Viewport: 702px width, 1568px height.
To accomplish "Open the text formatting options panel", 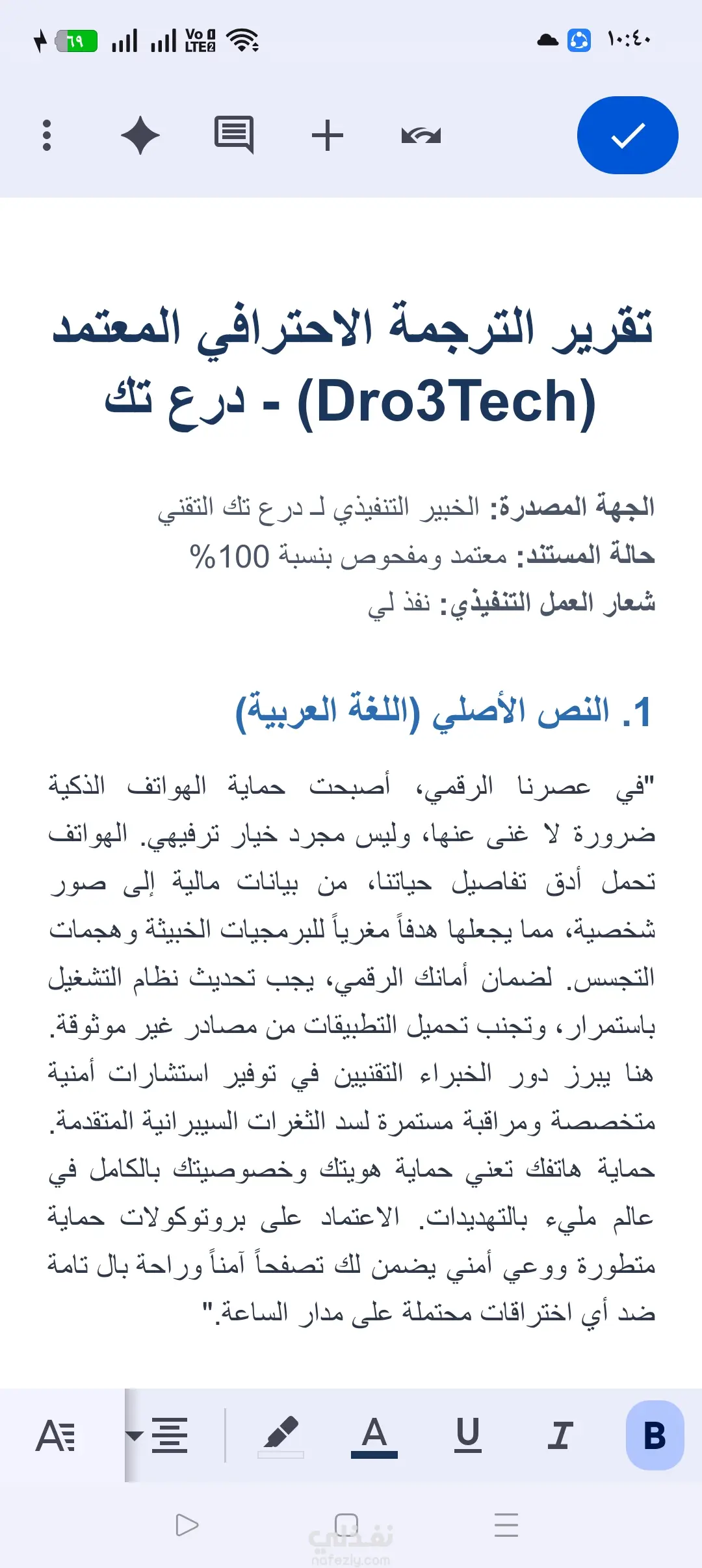I will coord(56,1435).
